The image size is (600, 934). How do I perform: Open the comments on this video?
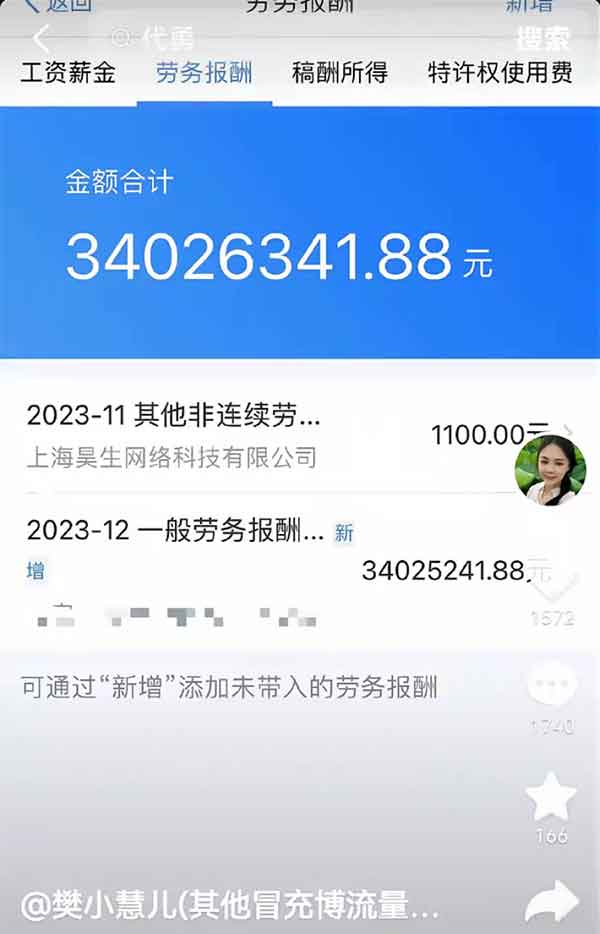(x=551, y=687)
